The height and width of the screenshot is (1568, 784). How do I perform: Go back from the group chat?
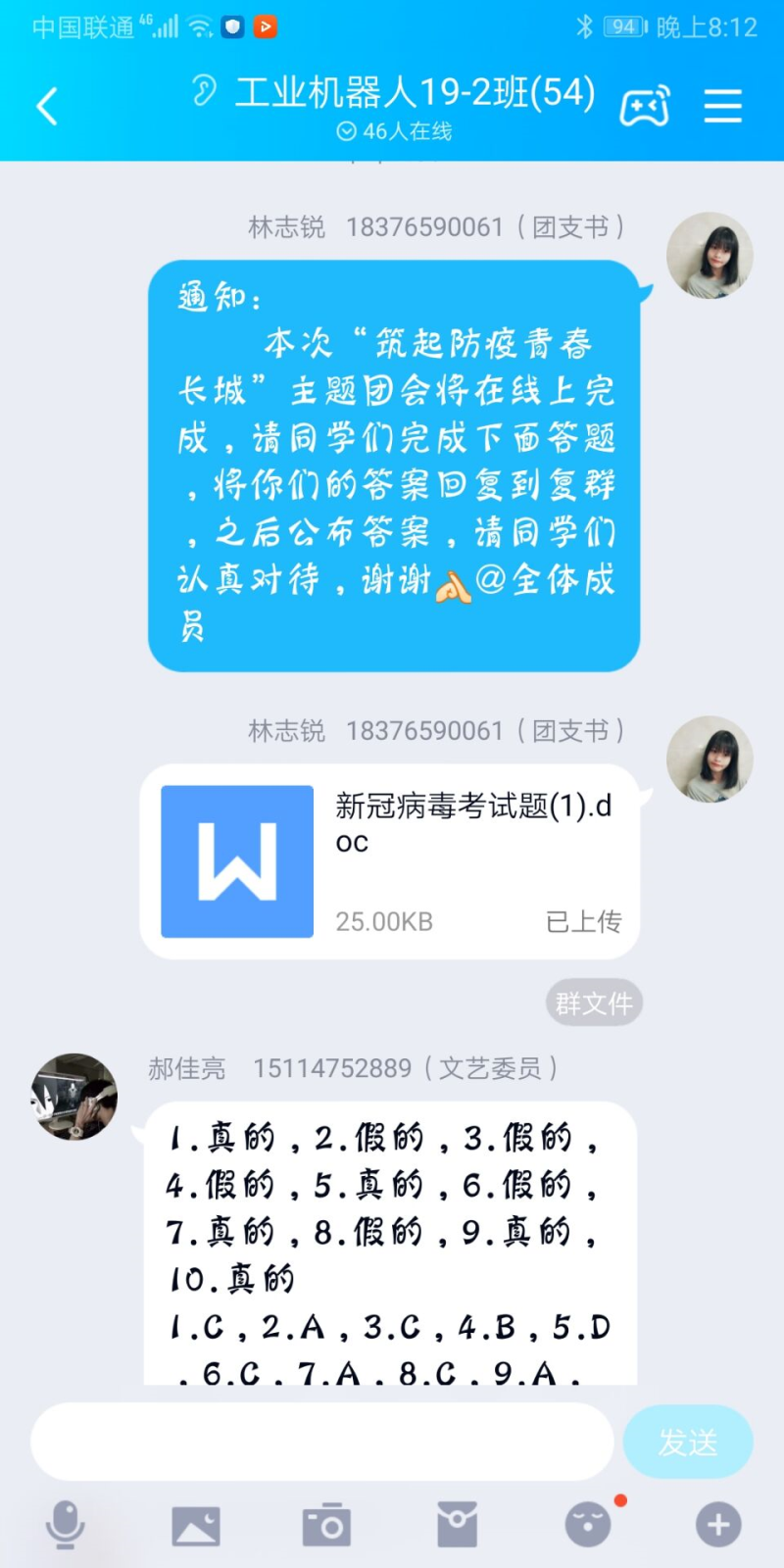[47, 106]
